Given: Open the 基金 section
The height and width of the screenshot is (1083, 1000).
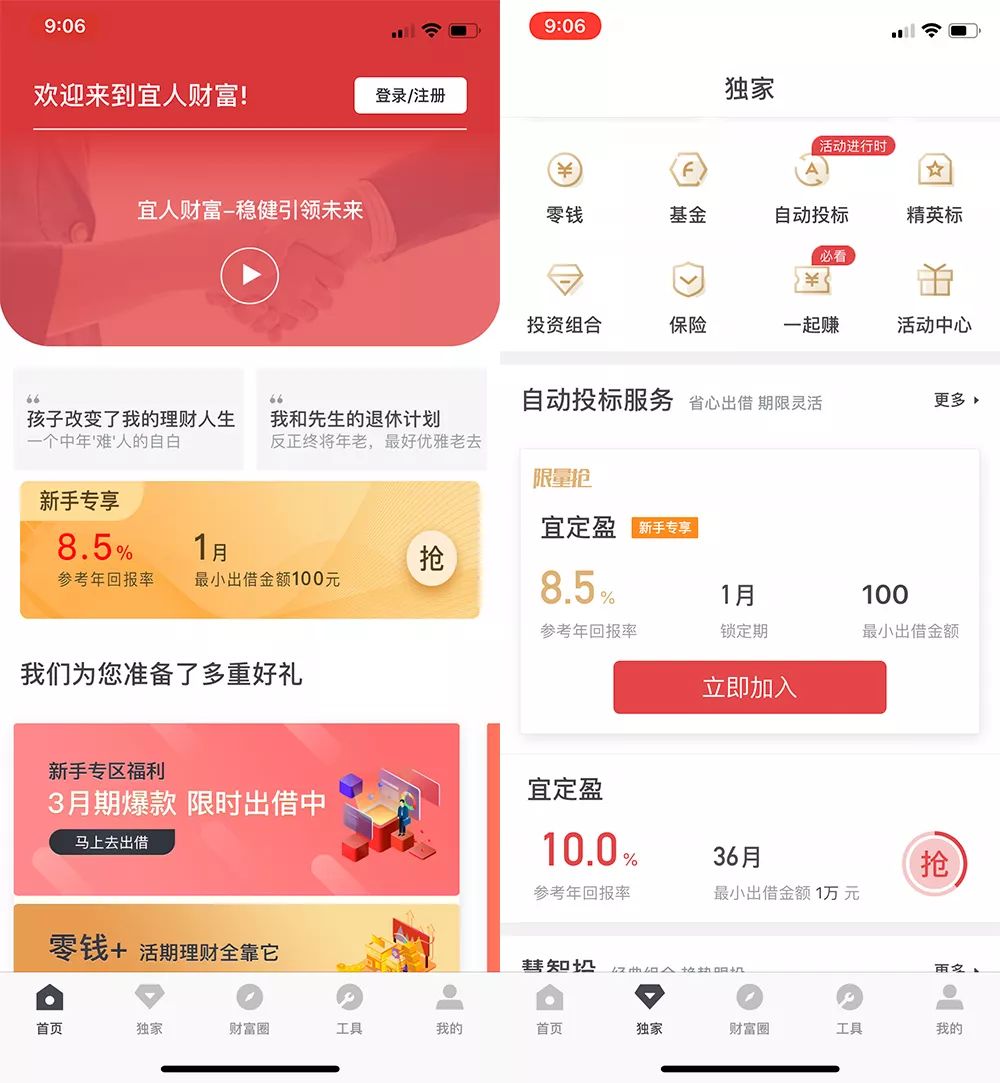Looking at the screenshot, I should (688, 187).
